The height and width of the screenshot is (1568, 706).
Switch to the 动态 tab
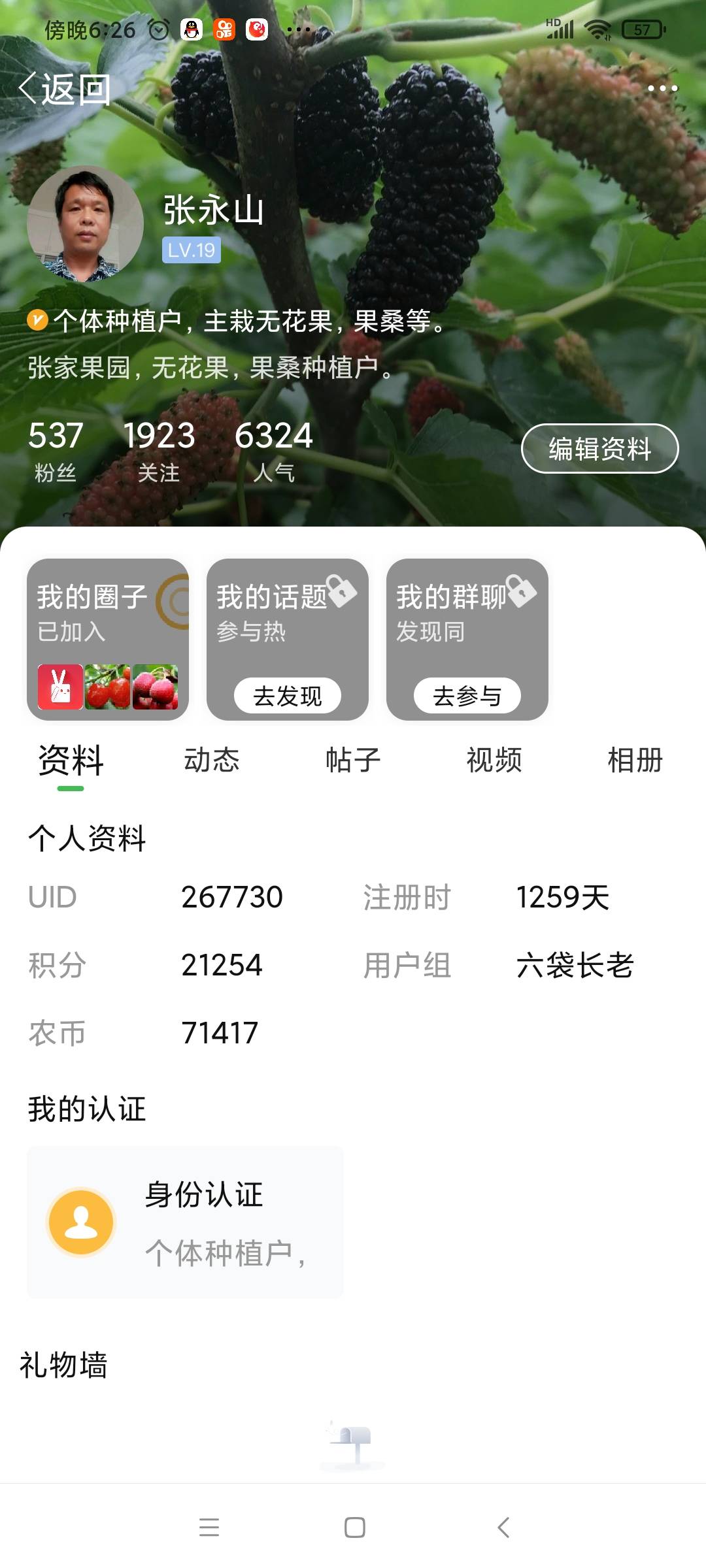click(212, 760)
